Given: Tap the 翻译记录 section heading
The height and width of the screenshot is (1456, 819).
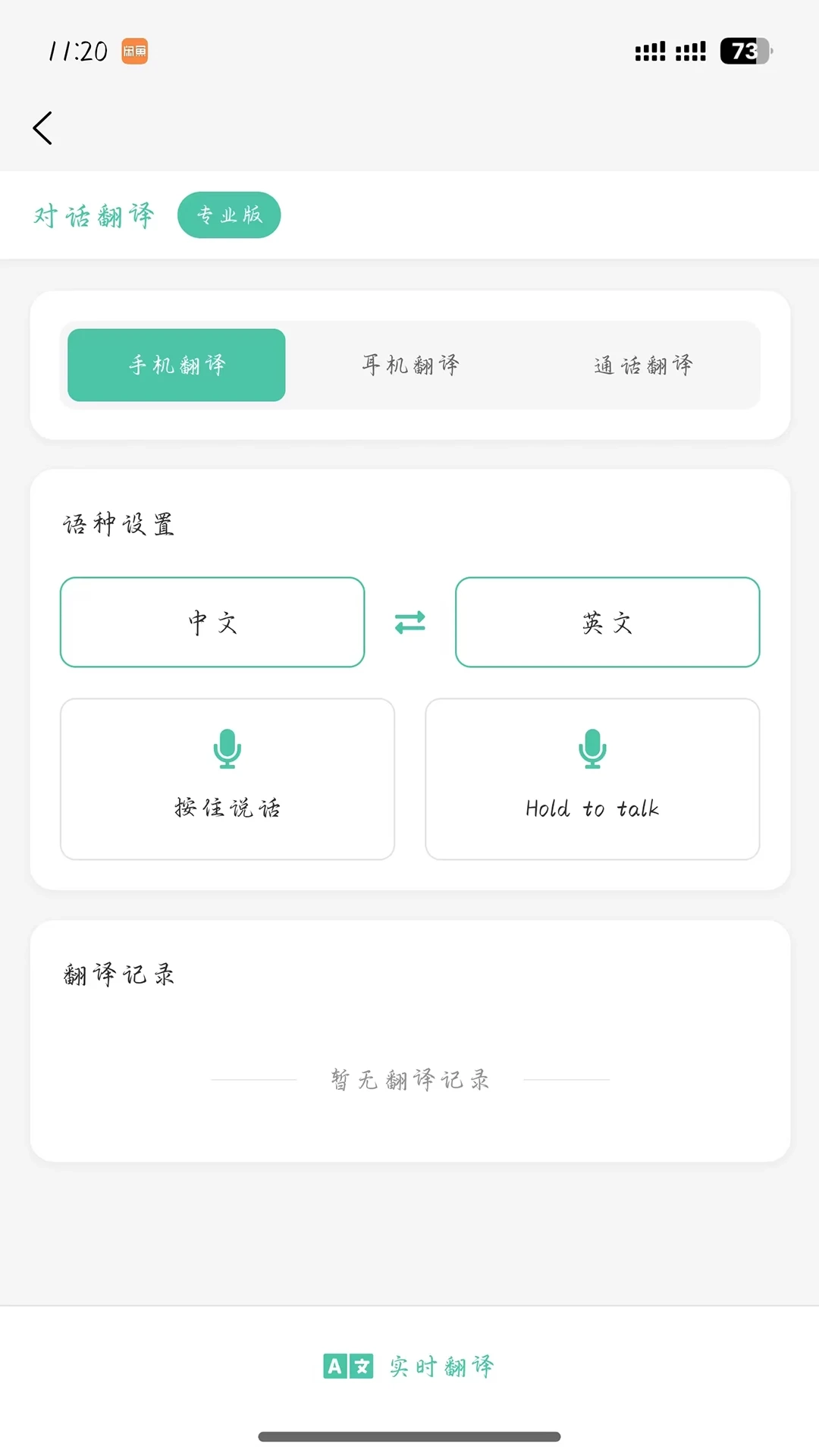Looking at the screenshot, I should 118,974.
